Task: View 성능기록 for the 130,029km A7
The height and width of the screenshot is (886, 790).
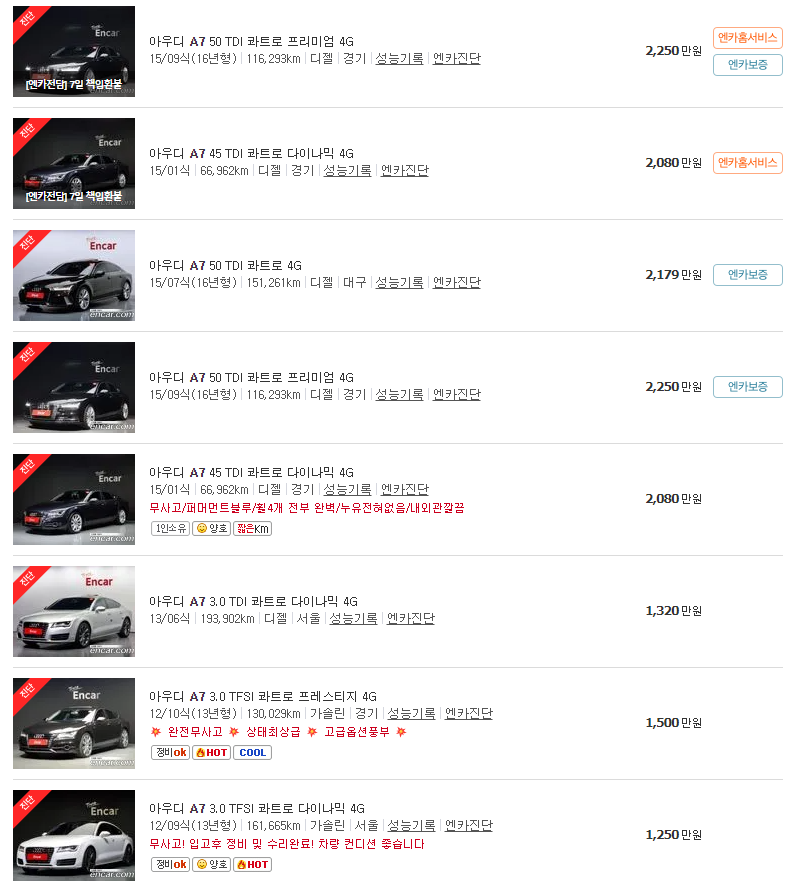Action: pyautogui.click(x=411, y=713)
